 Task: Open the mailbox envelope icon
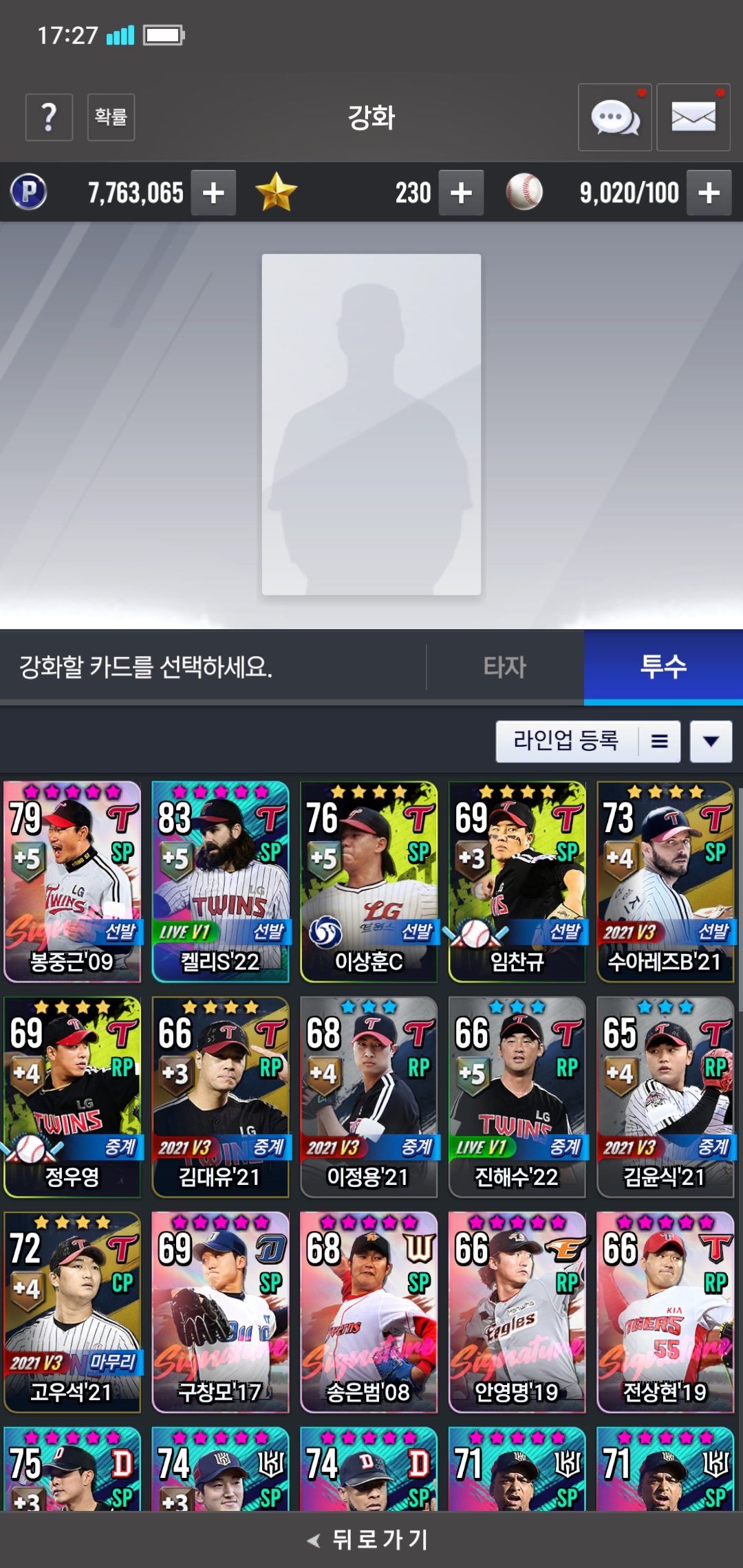tap(693, 118)
